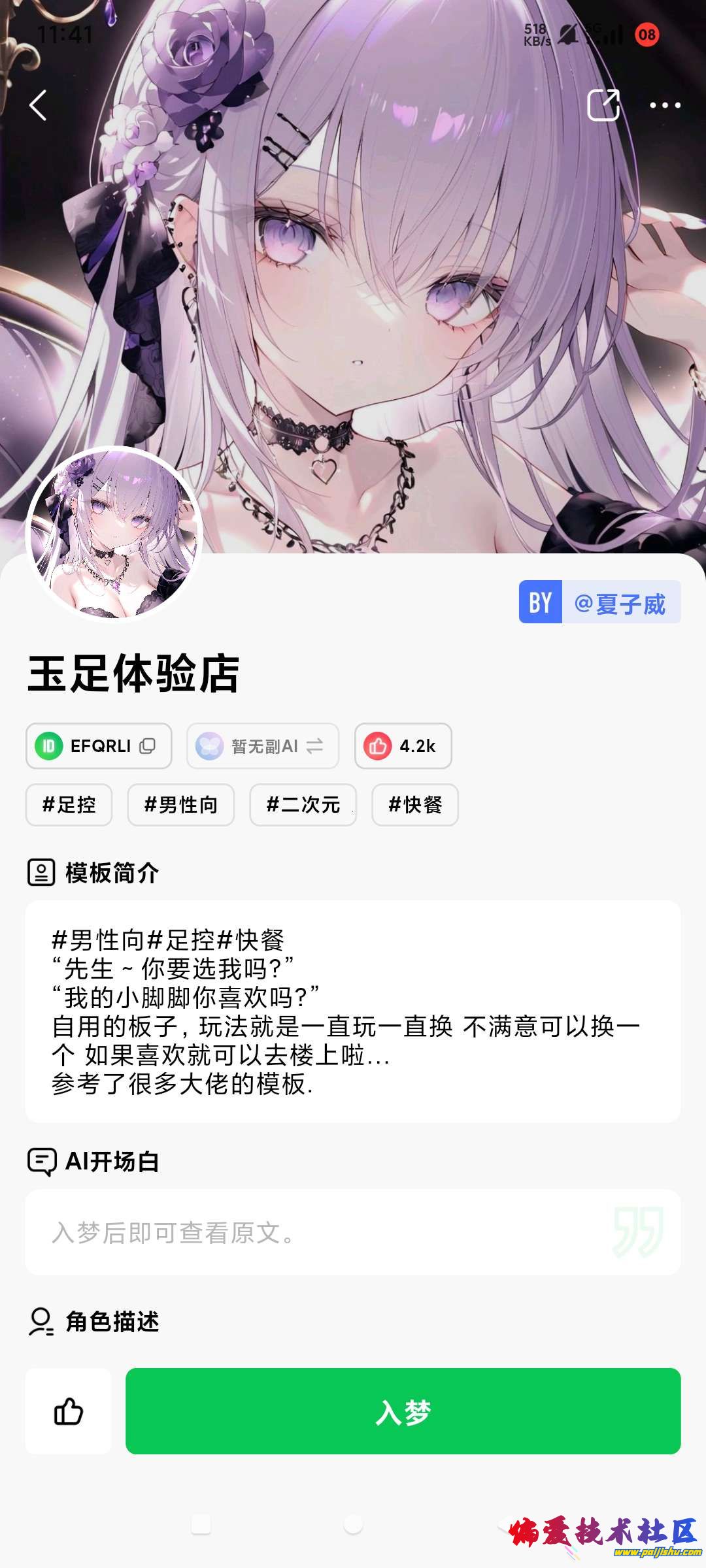Go back using the top-left arrow
The height and width of the screenshot is (1568, 706).
(38, 105)
